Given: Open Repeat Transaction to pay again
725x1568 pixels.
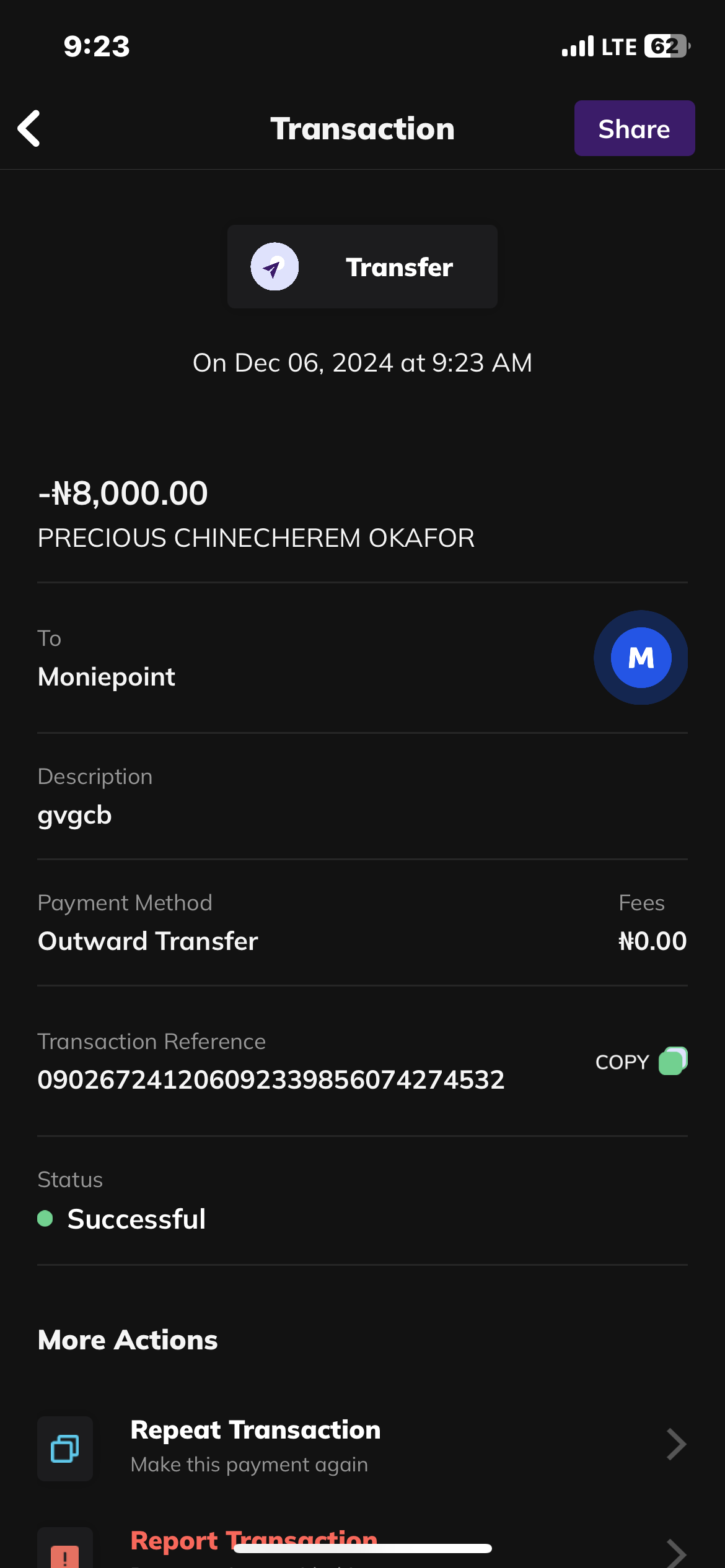Looking at the screenshot, I should 362,1447.
